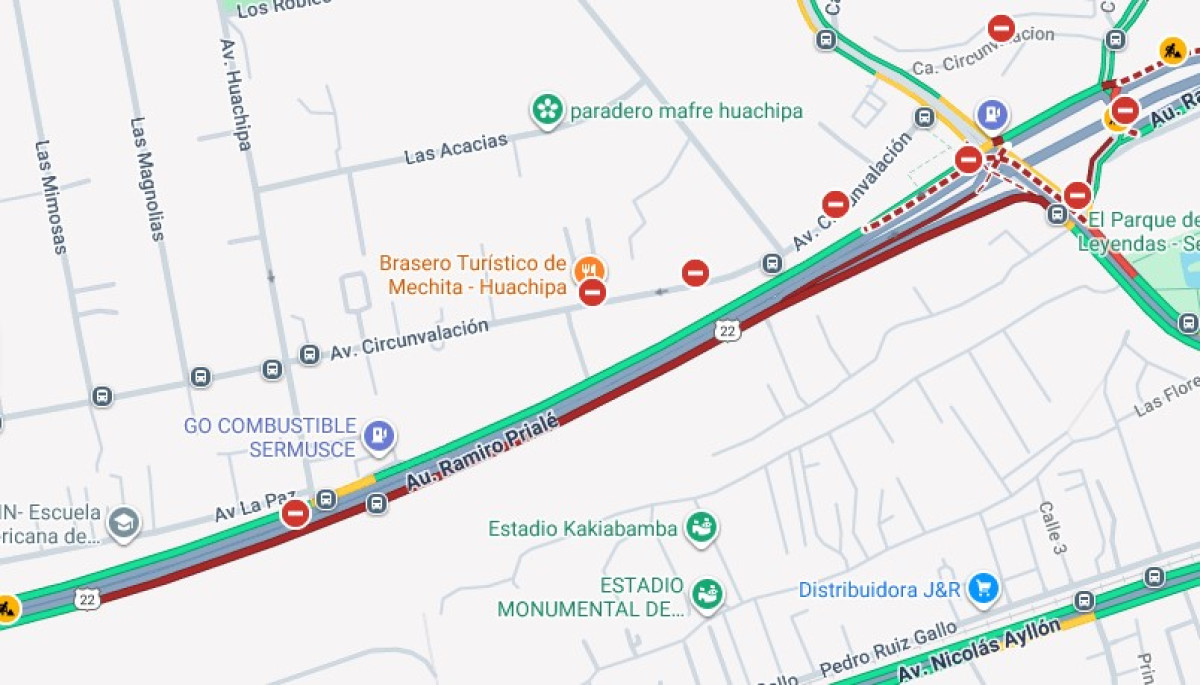The width and height of the screenshot is (1200, 685).
Task: Open Estadio Kakiabamba marker
Action: tap(701, 528)
